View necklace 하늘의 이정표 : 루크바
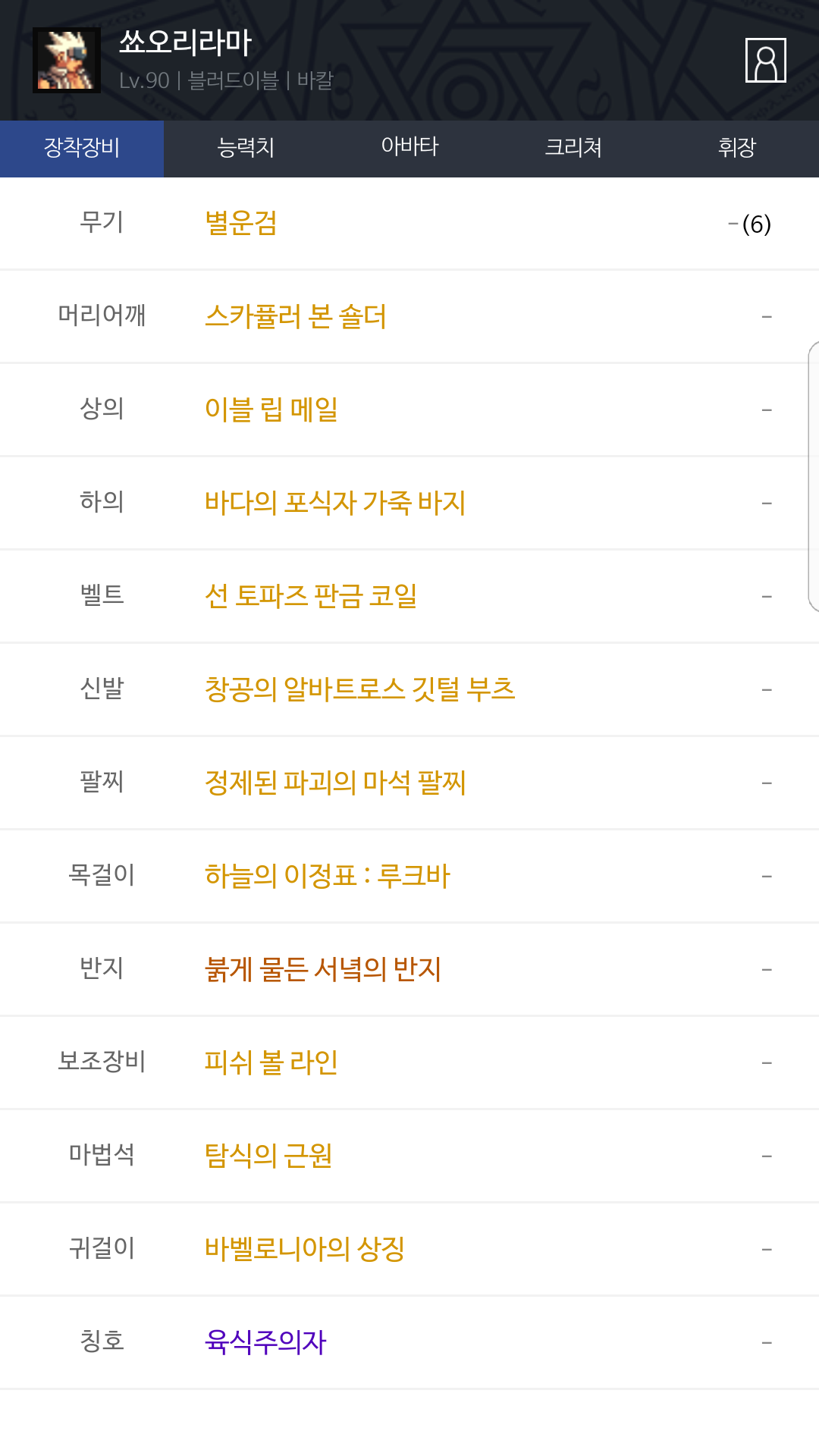 328,876
